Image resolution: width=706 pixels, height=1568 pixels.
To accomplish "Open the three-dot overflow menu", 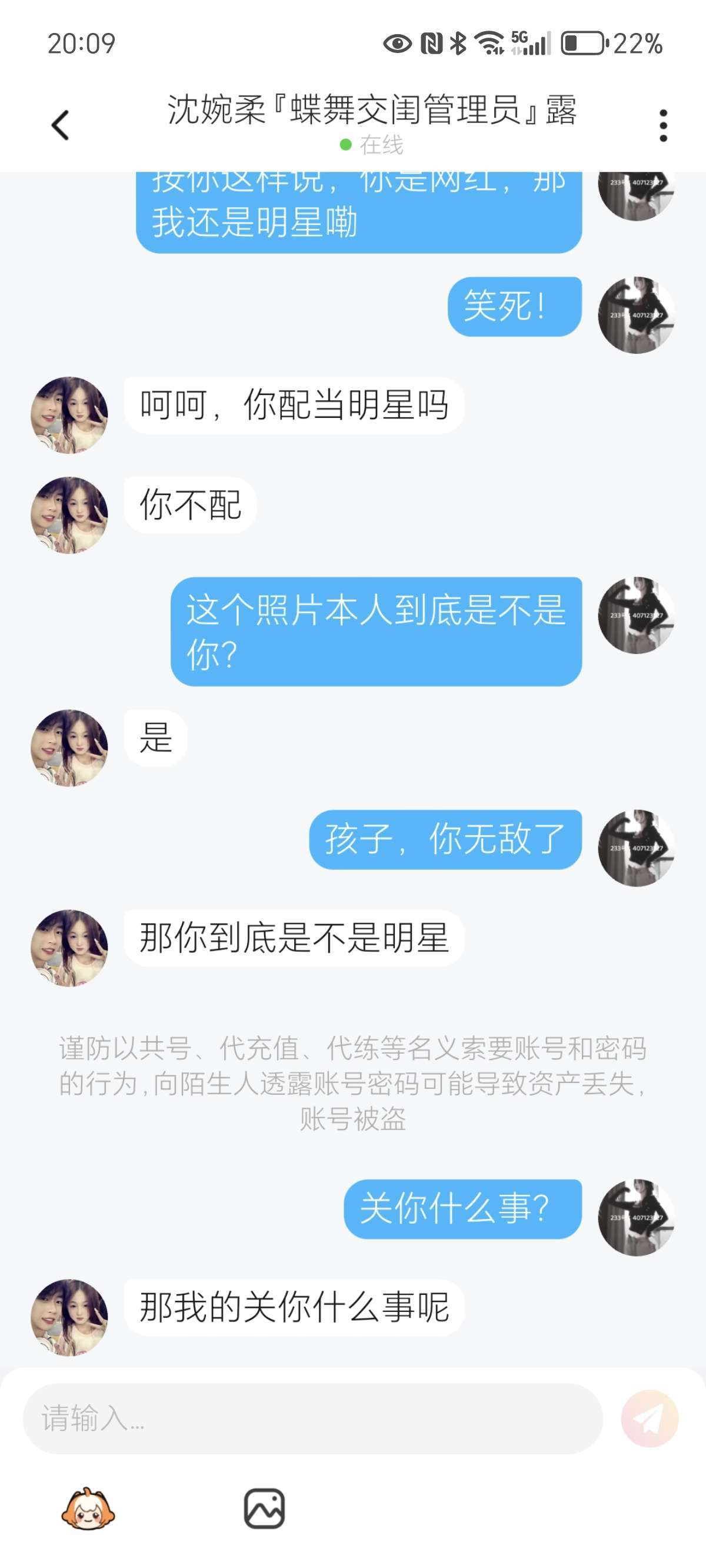I will click(663, 125).
